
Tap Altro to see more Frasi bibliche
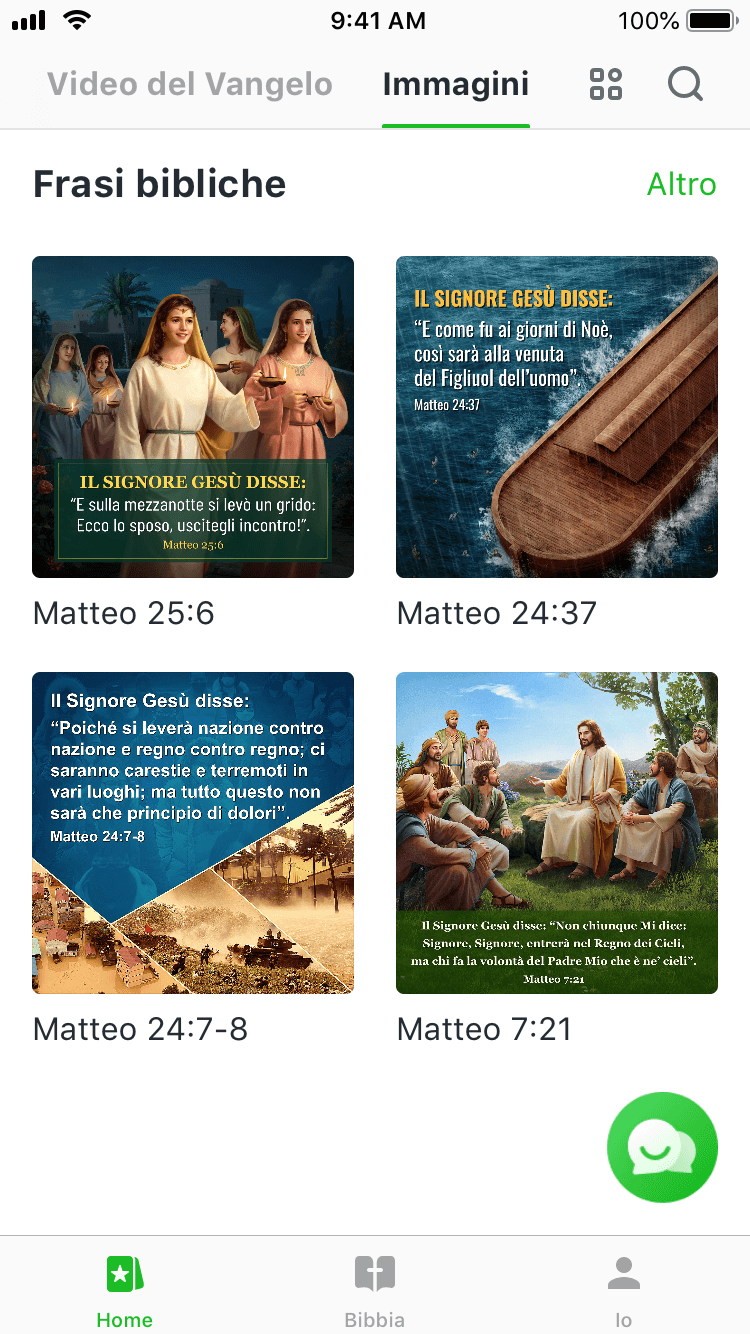(x=681, y=184)
